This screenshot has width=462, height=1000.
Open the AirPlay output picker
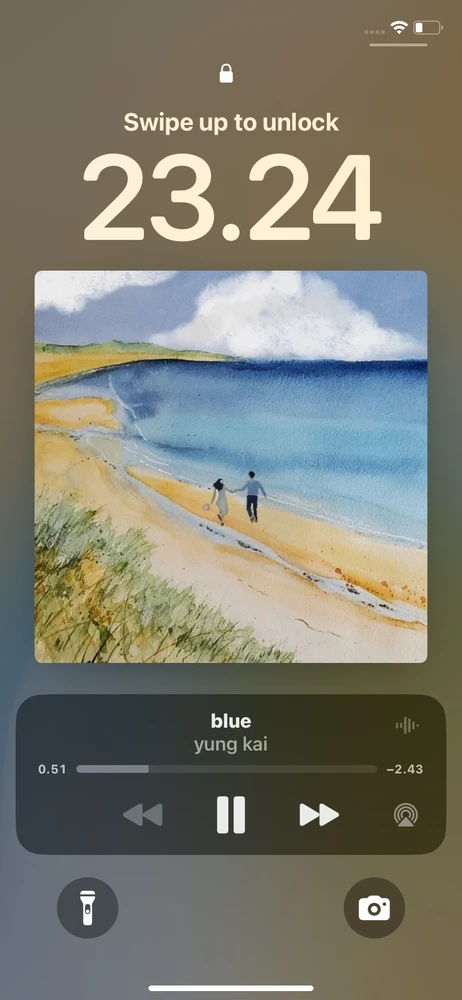click(405, 815)
